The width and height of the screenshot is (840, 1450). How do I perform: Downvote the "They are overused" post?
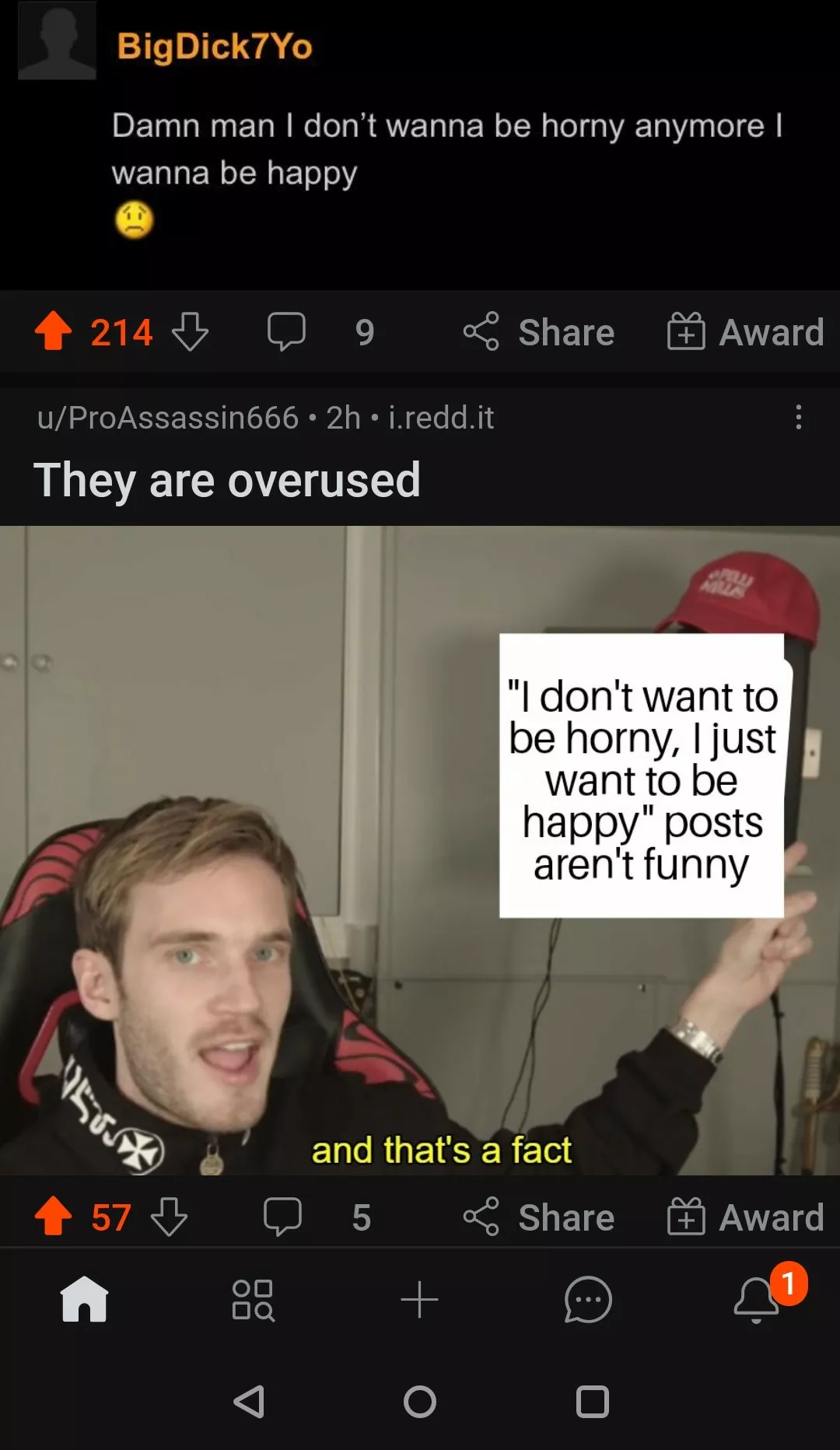click(169, 1217)
